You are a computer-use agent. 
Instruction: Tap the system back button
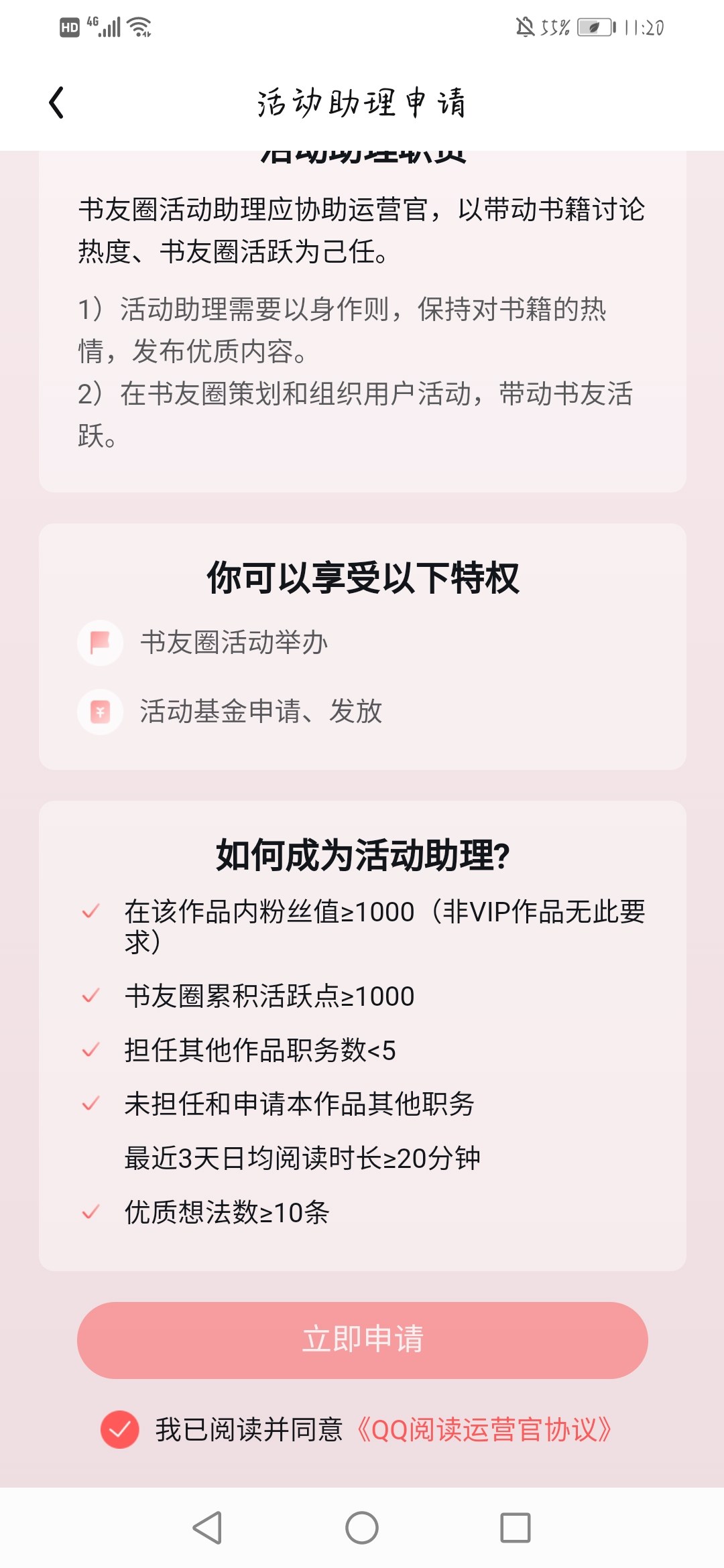[x=207, y=1528]
